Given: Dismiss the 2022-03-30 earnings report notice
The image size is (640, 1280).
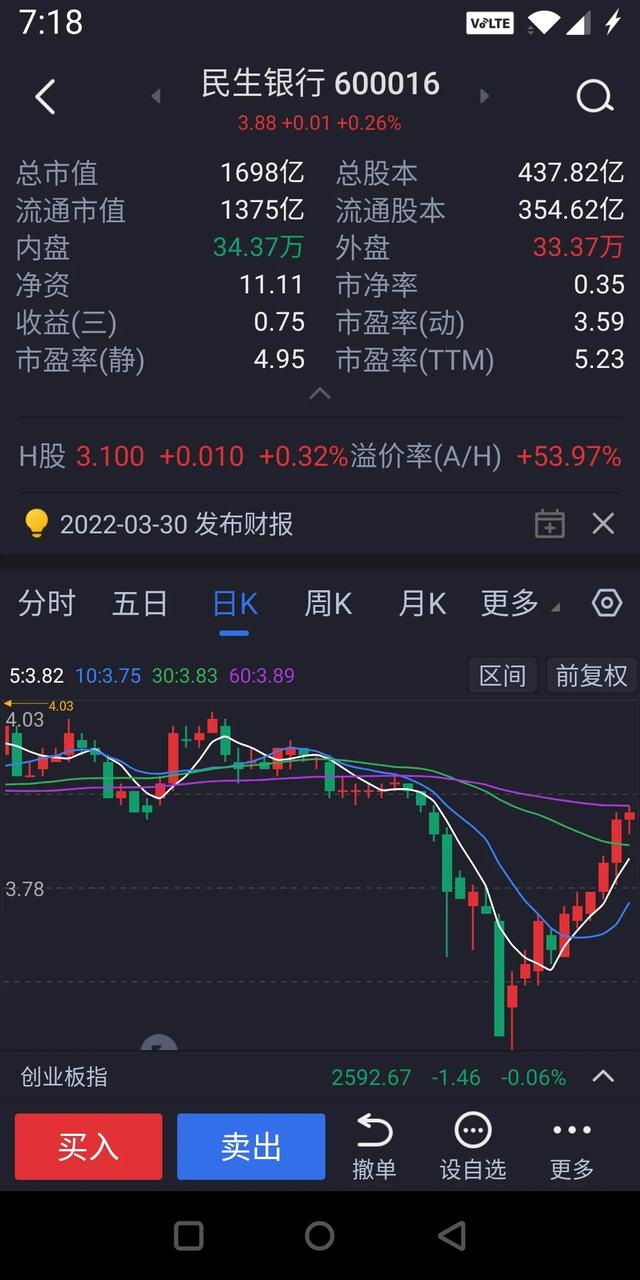Looking at the screenshot, I should click(603, 523).
